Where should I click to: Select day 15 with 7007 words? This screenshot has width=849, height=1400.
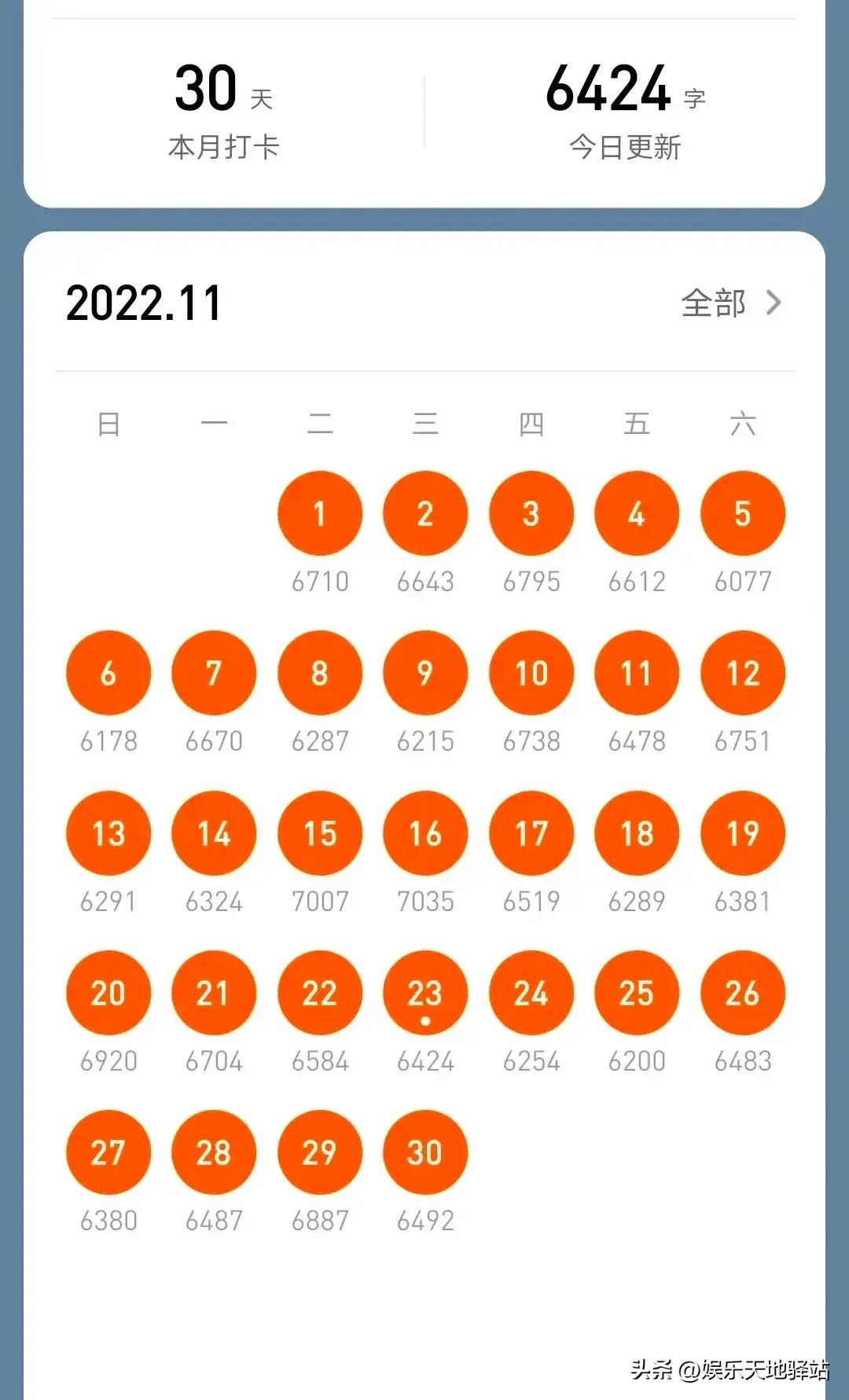click(x=319, y=833)
